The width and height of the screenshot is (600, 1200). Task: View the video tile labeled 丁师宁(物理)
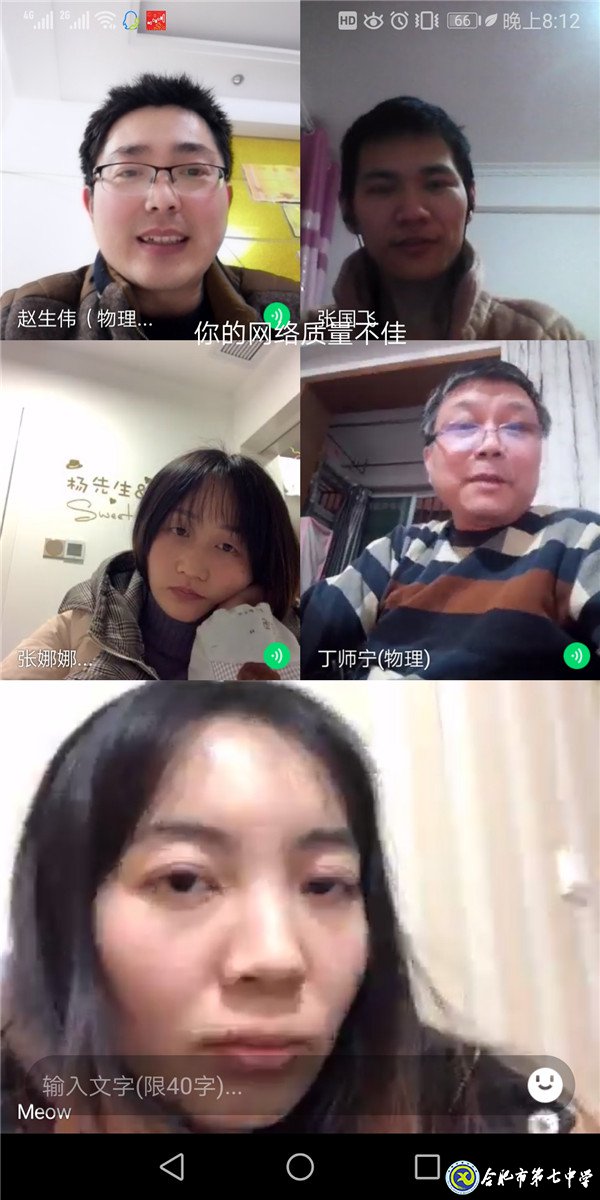(x=450, y=510)
